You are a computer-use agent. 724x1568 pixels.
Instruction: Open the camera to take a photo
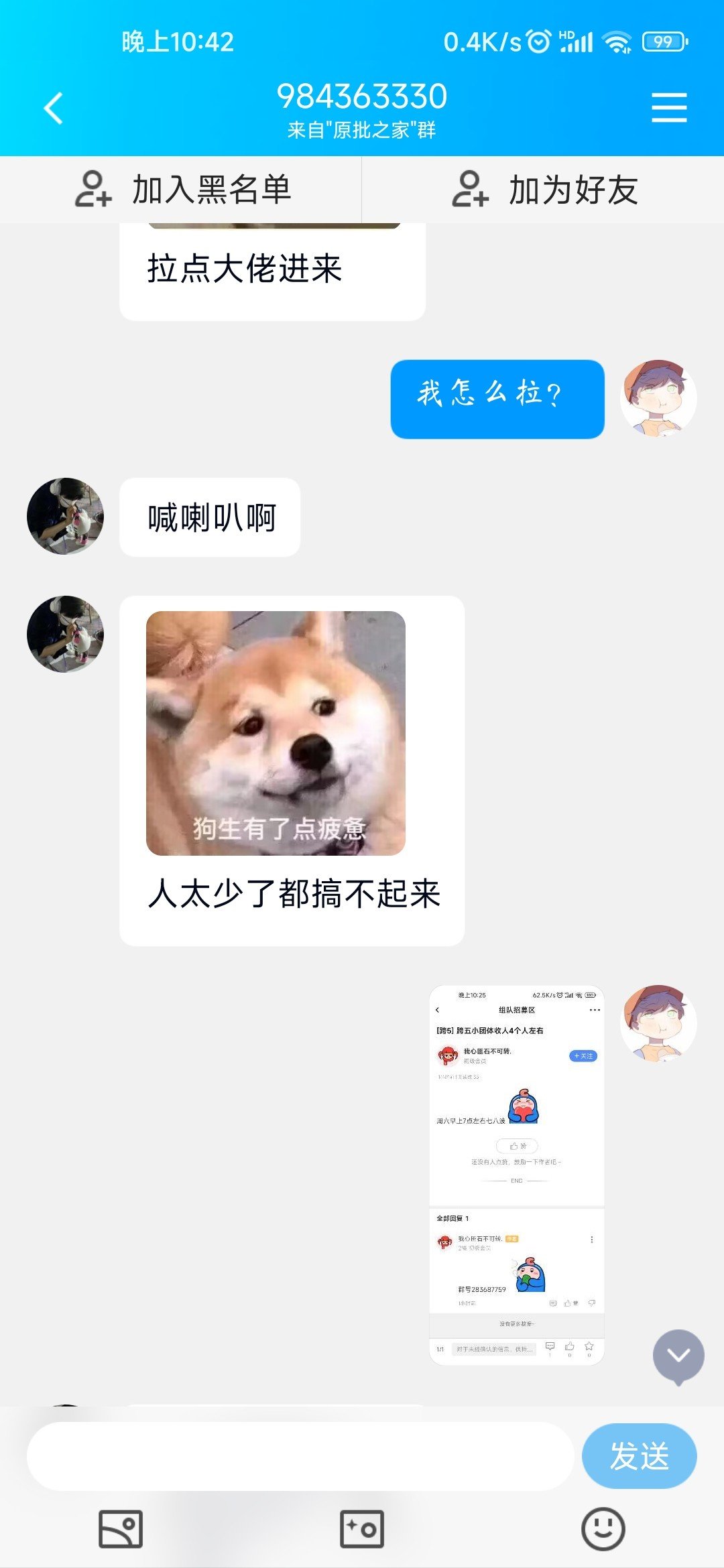(362, 1529)
